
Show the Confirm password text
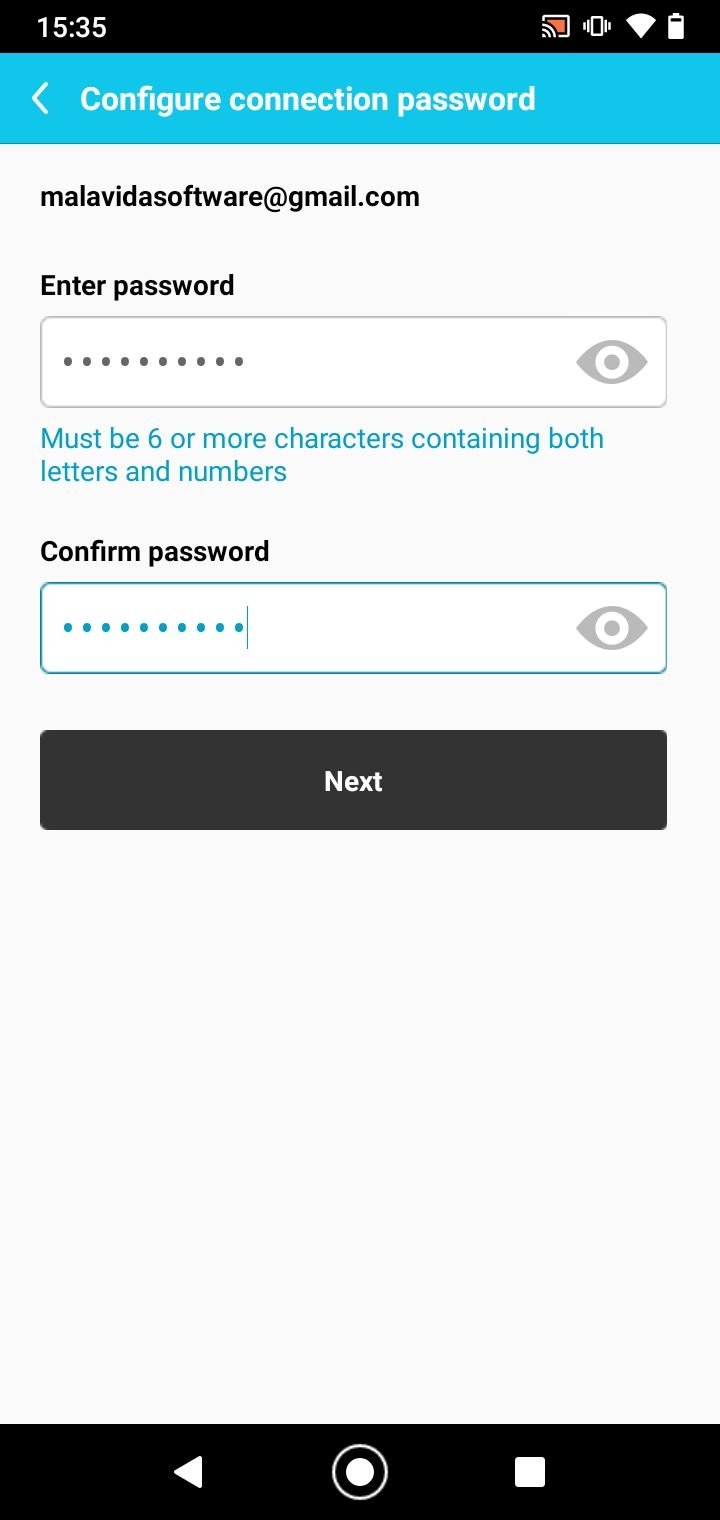[x=612, y=628]
